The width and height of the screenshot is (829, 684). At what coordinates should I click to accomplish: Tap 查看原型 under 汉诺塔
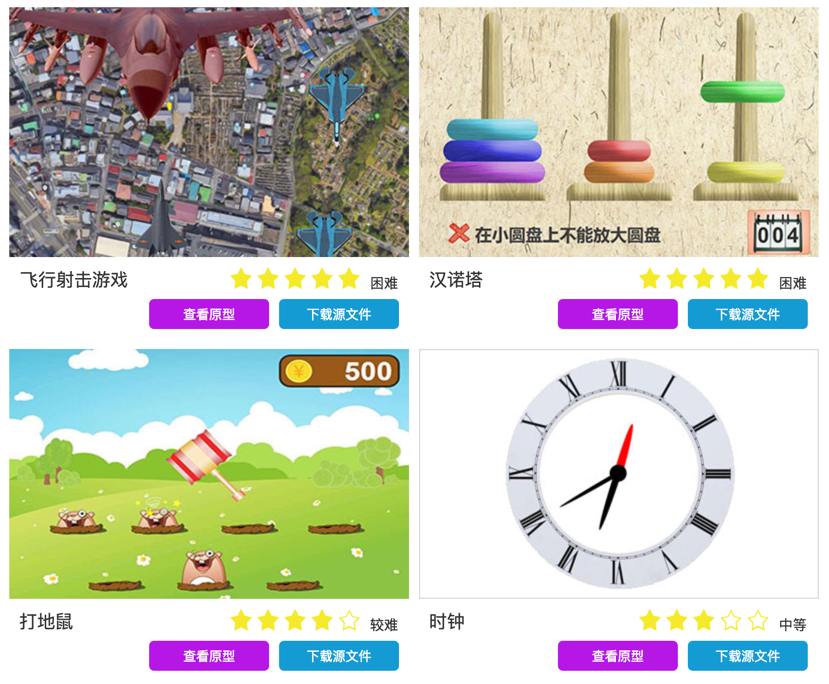tap(618, 314)
